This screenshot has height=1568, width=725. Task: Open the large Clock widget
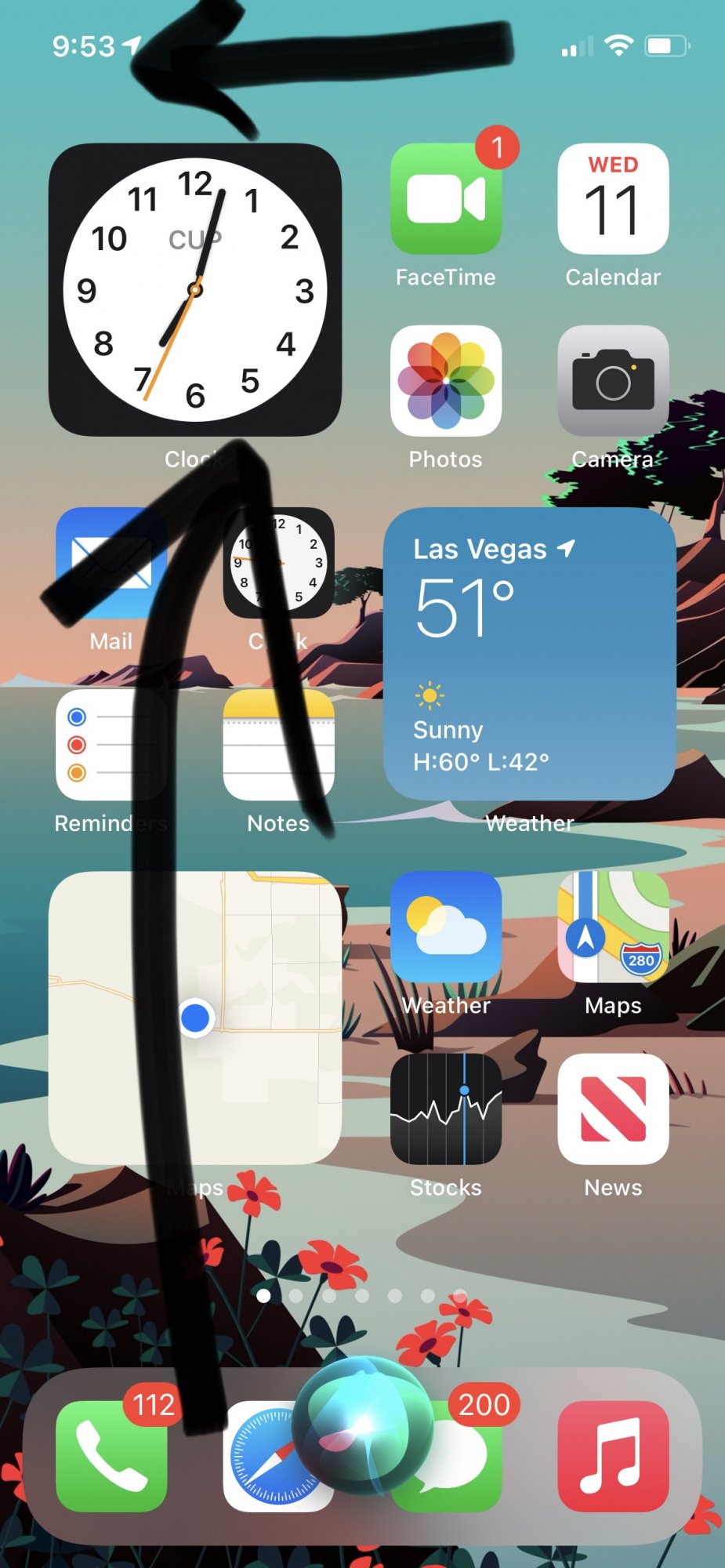coord(195,289)
